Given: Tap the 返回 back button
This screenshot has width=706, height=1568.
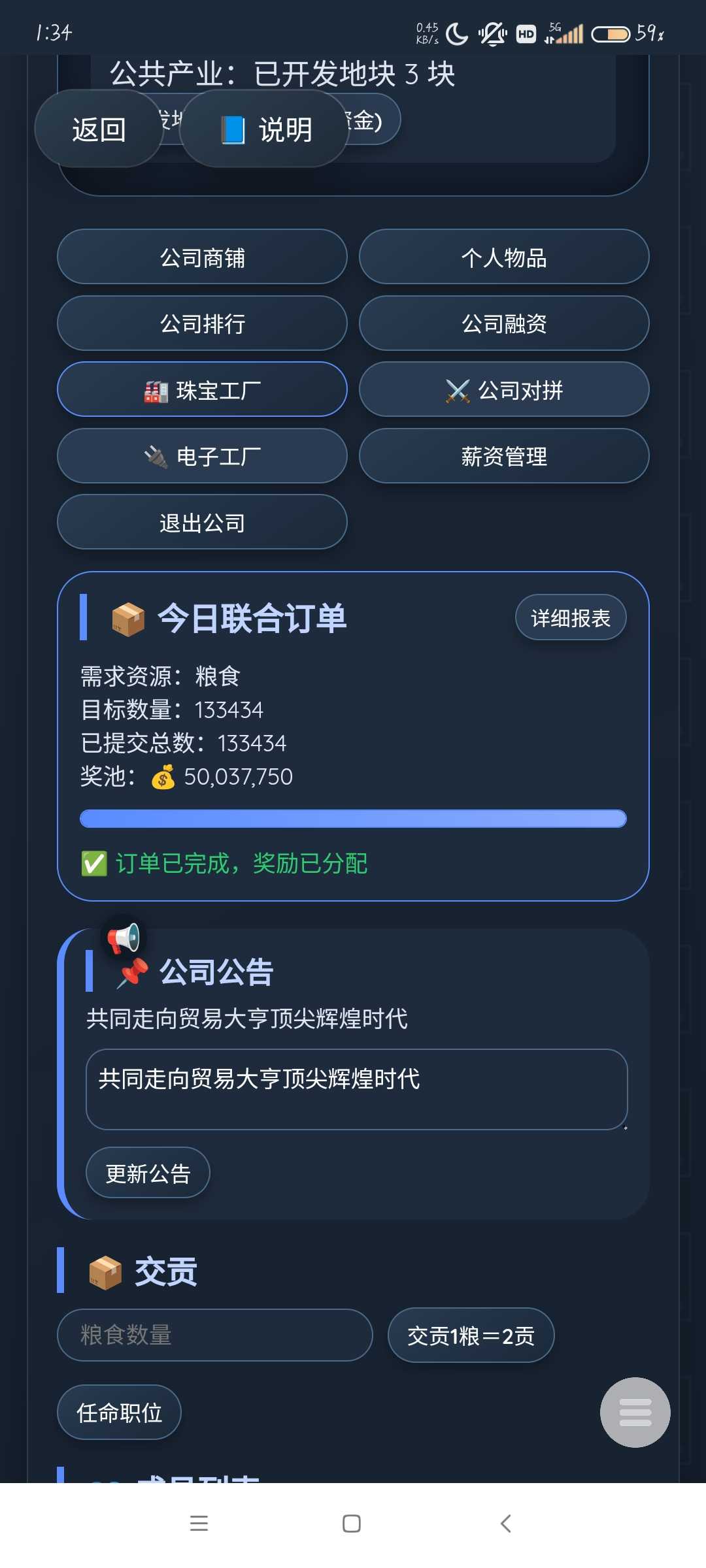Looking at the screenshot, I should point(99,129).
